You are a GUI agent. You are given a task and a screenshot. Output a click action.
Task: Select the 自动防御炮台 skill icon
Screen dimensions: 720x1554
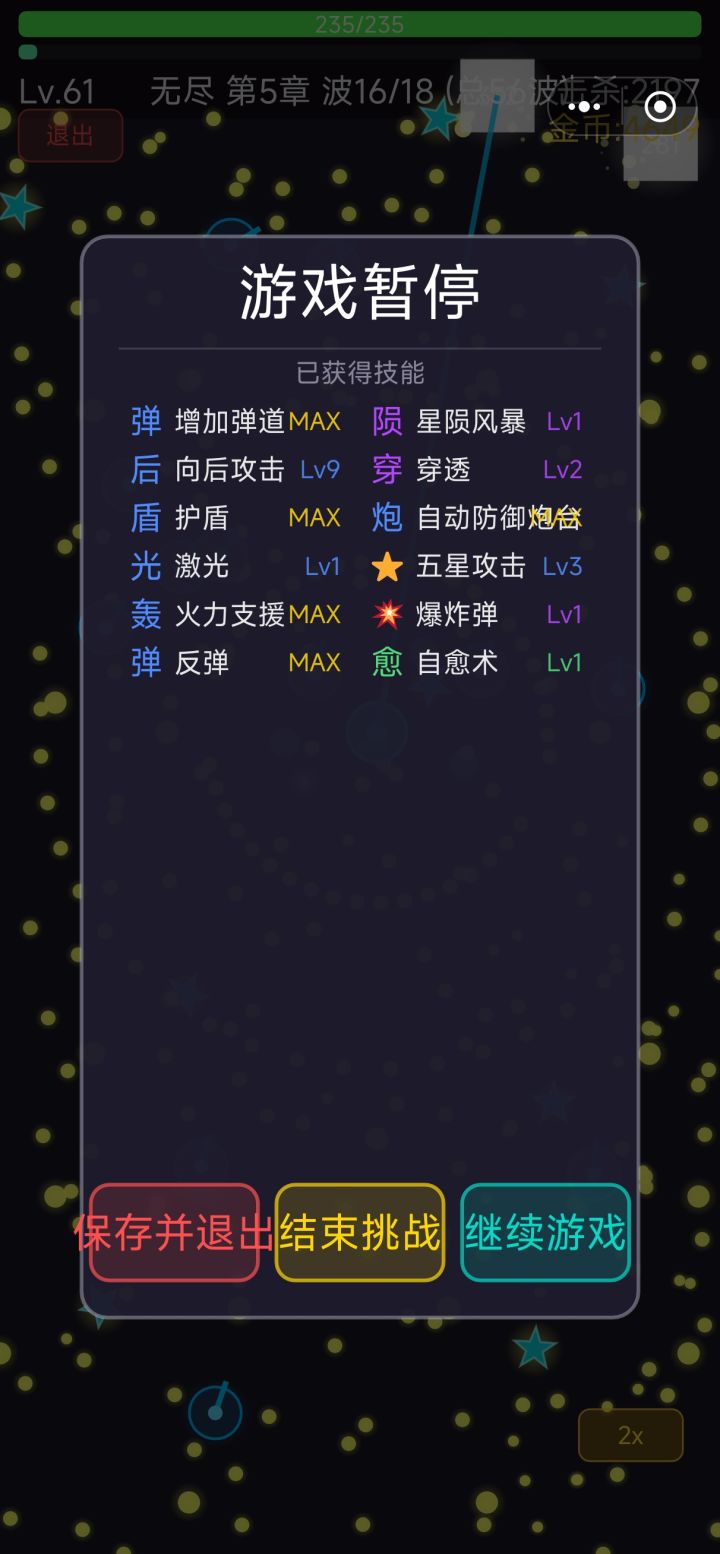click(x=386, y=518)
